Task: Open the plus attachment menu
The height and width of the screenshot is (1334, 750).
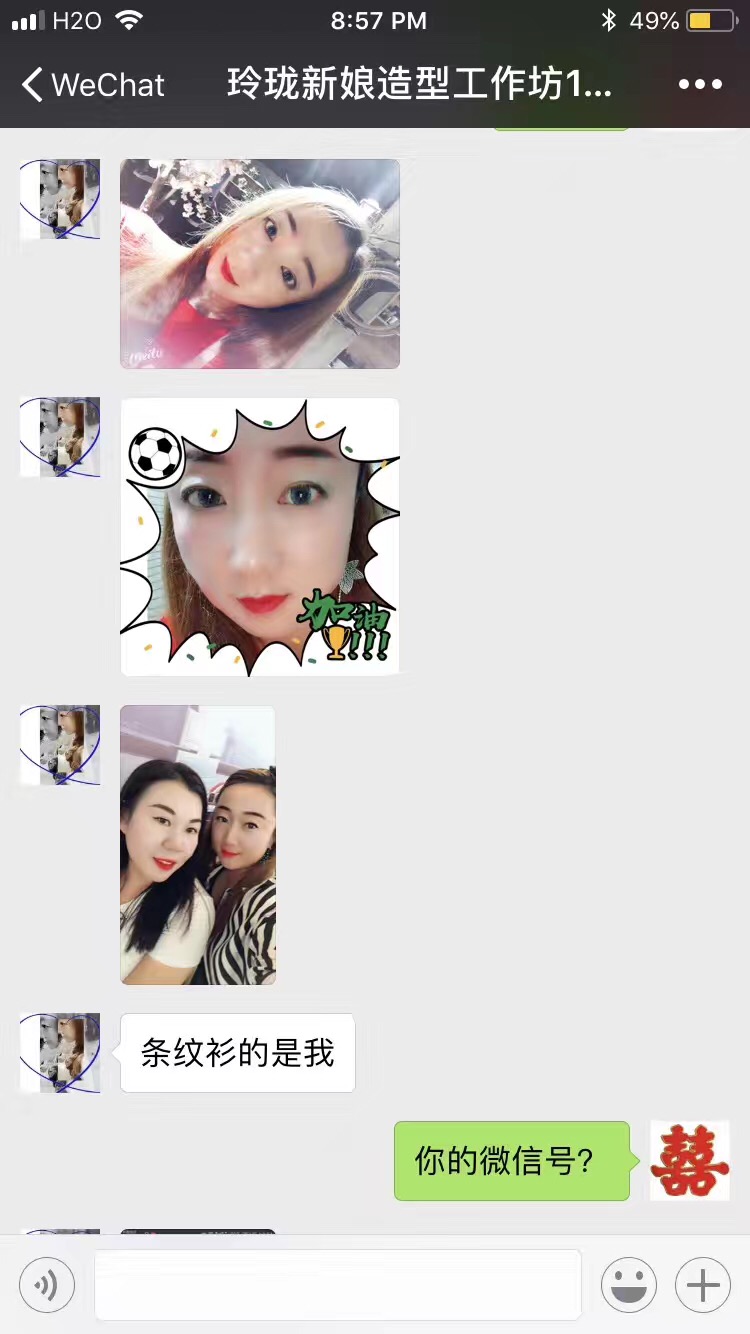Action: (x=703, y=1284)
